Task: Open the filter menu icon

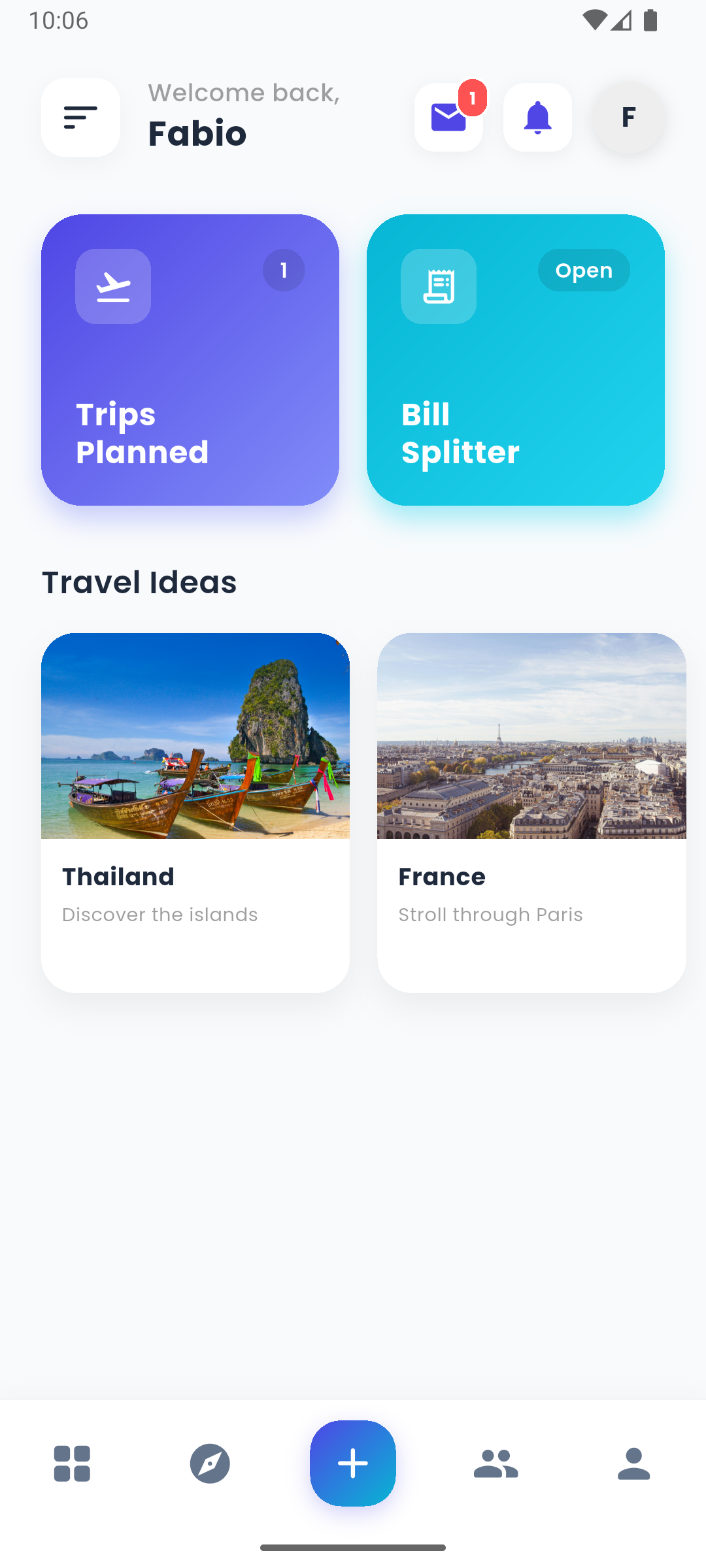Action: (x=80, y=118)
